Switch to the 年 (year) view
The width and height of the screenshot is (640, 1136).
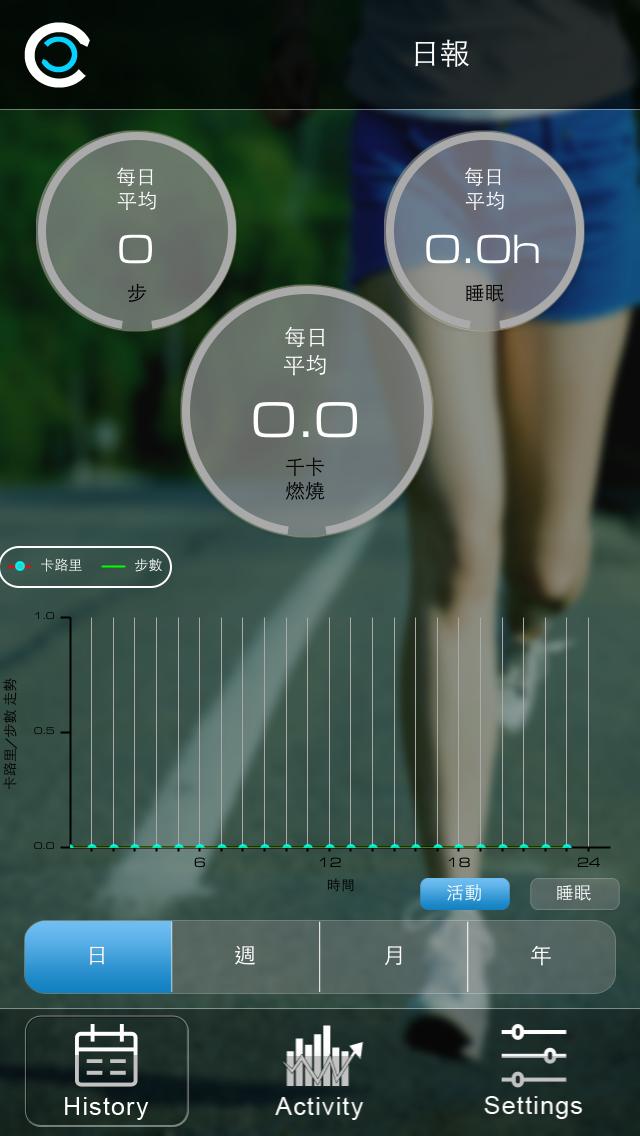(x=541, y=956)
